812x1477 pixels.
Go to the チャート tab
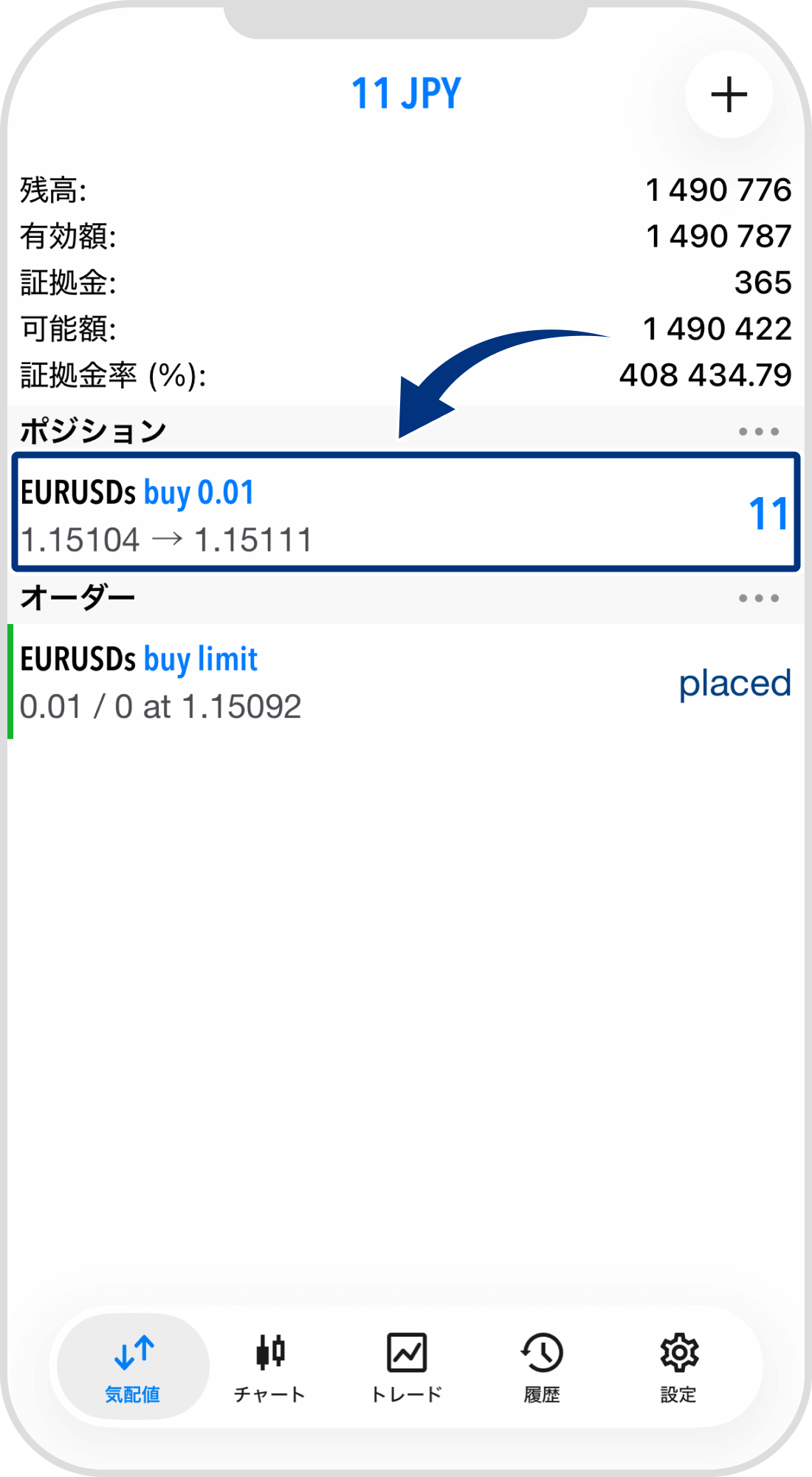269,1367
